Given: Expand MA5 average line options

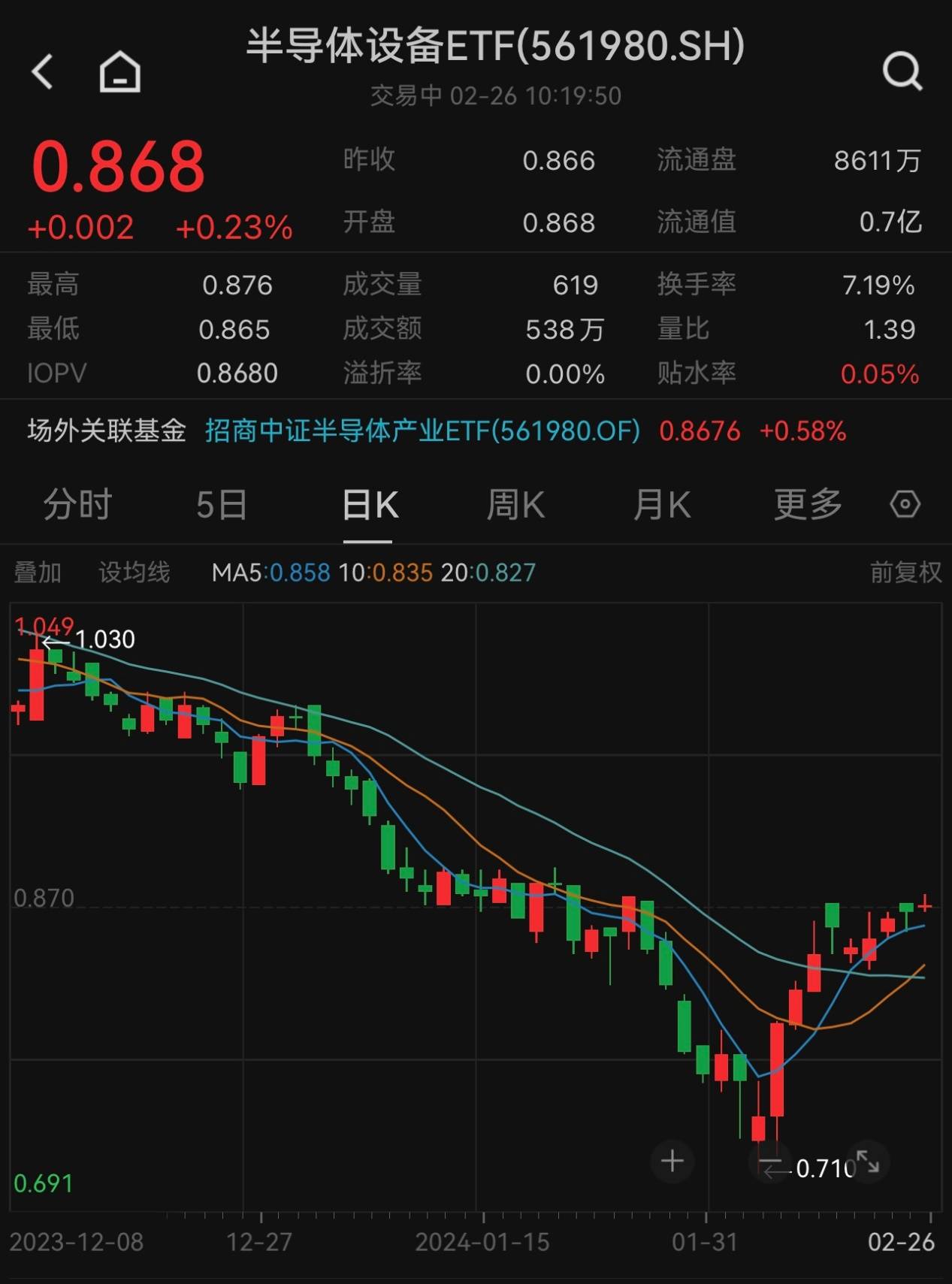Looking at the screenshot, I should click(x=270, y=572).
